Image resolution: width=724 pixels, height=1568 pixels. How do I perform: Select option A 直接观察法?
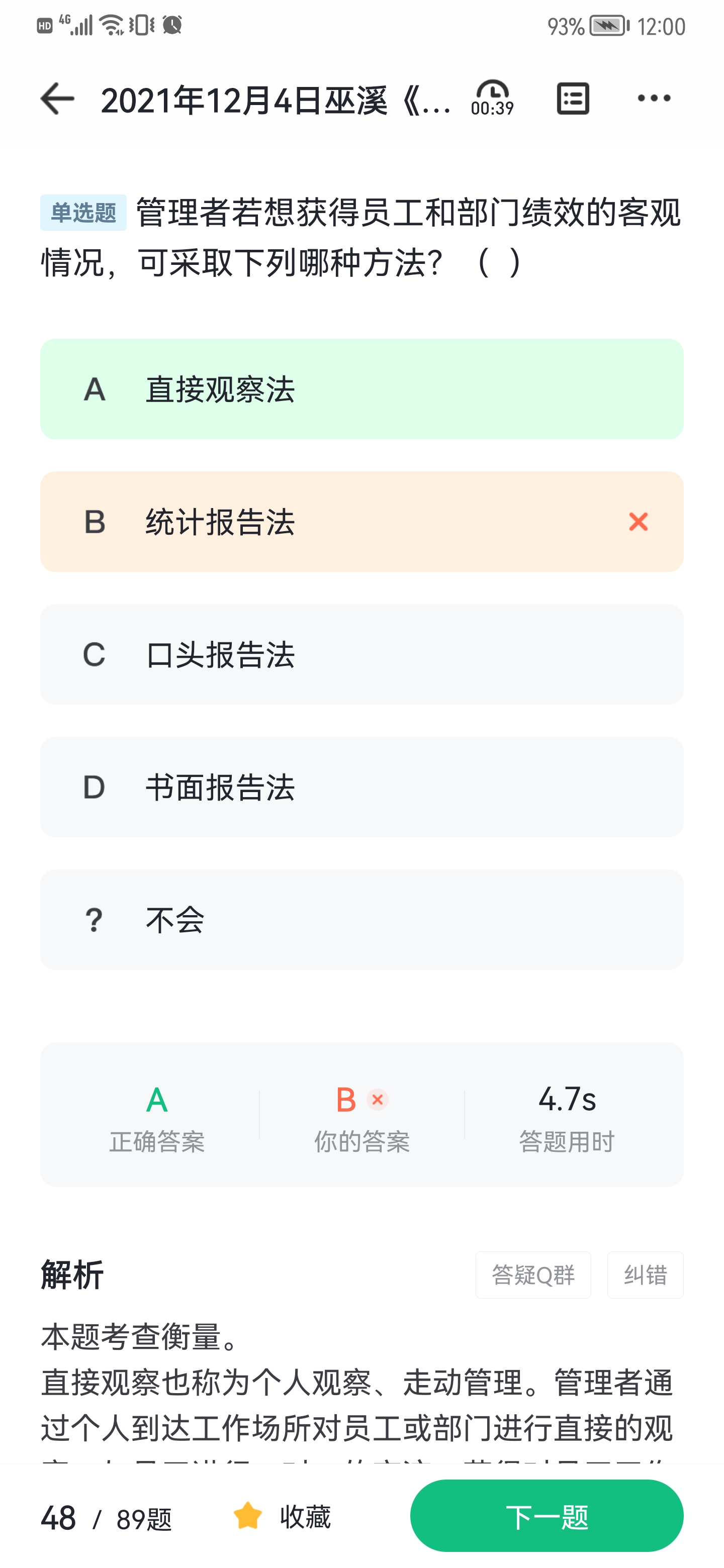pyautogui.click(x=361, y=389)
